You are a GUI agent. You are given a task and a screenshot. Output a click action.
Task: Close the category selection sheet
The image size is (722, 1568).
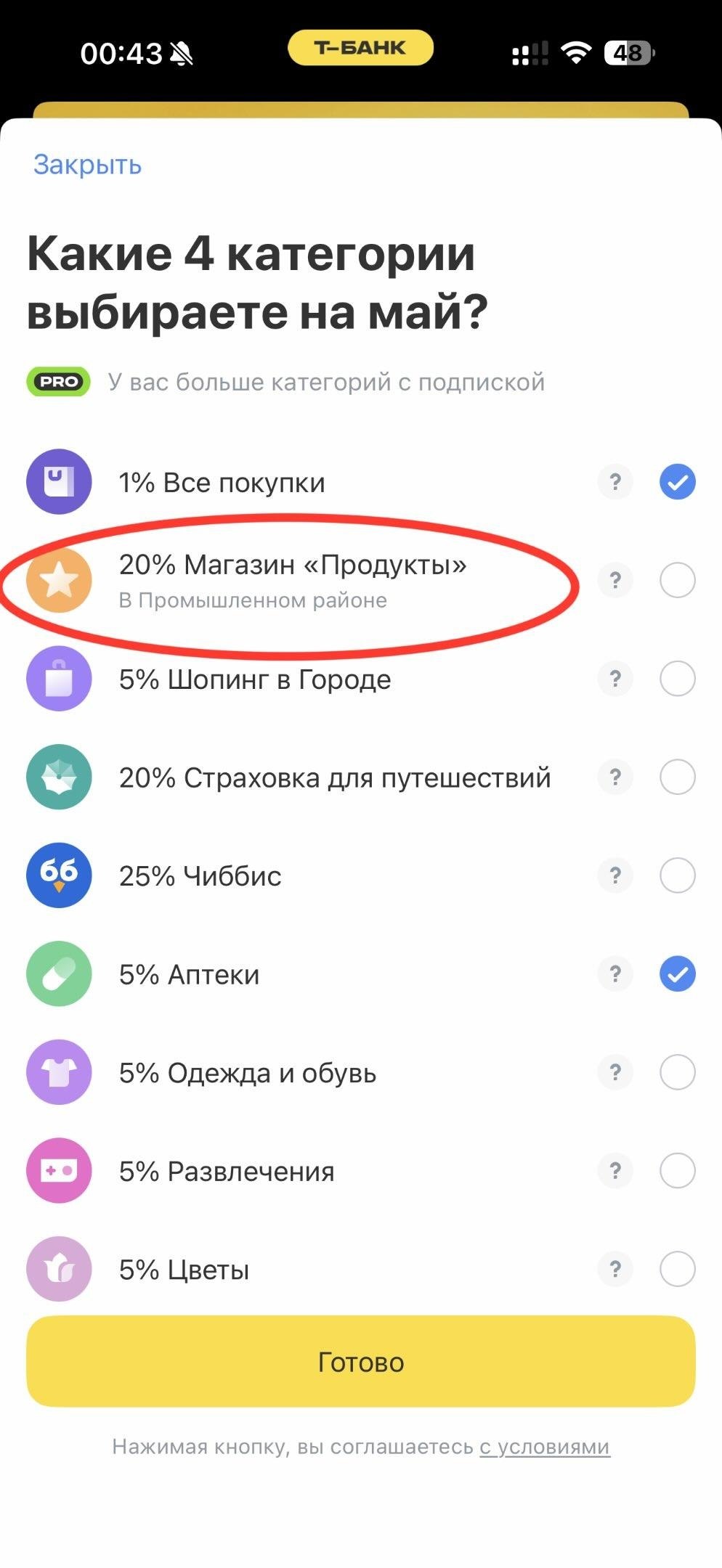(x=87, y=165)
